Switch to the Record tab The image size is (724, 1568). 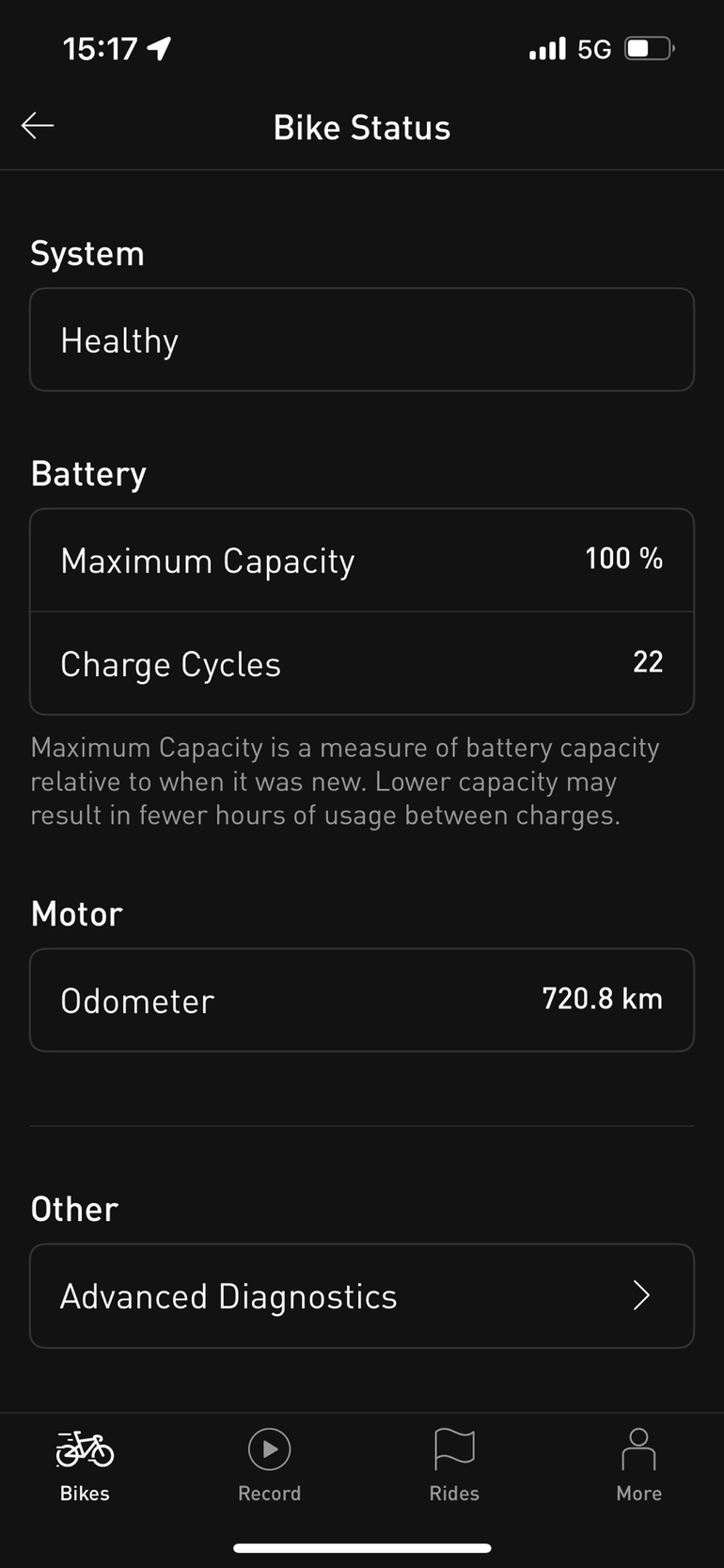269,1465
